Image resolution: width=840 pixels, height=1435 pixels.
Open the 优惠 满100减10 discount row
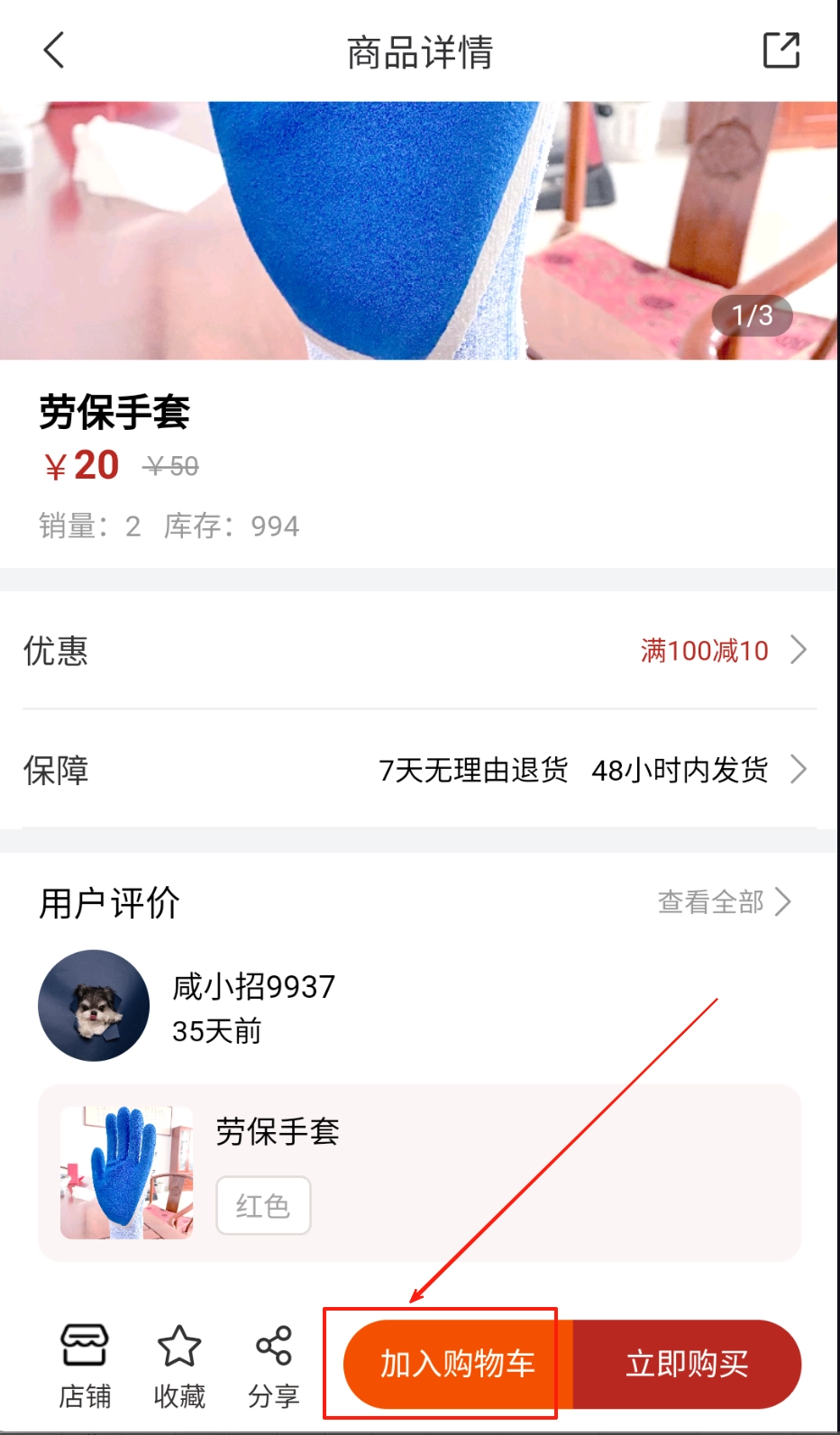[x=419, y=650]
